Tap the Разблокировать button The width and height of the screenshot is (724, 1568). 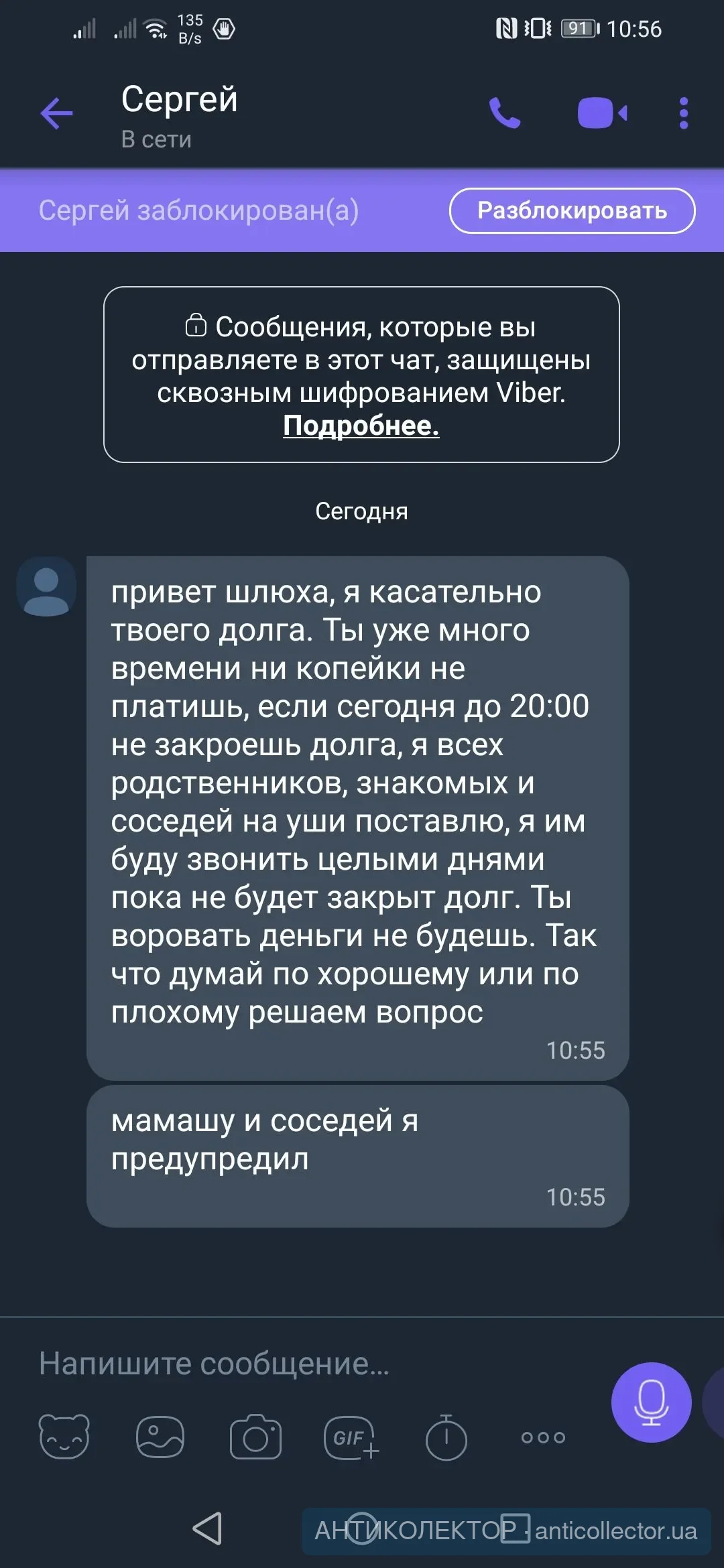pyautogui.click(x=572, y=210)
